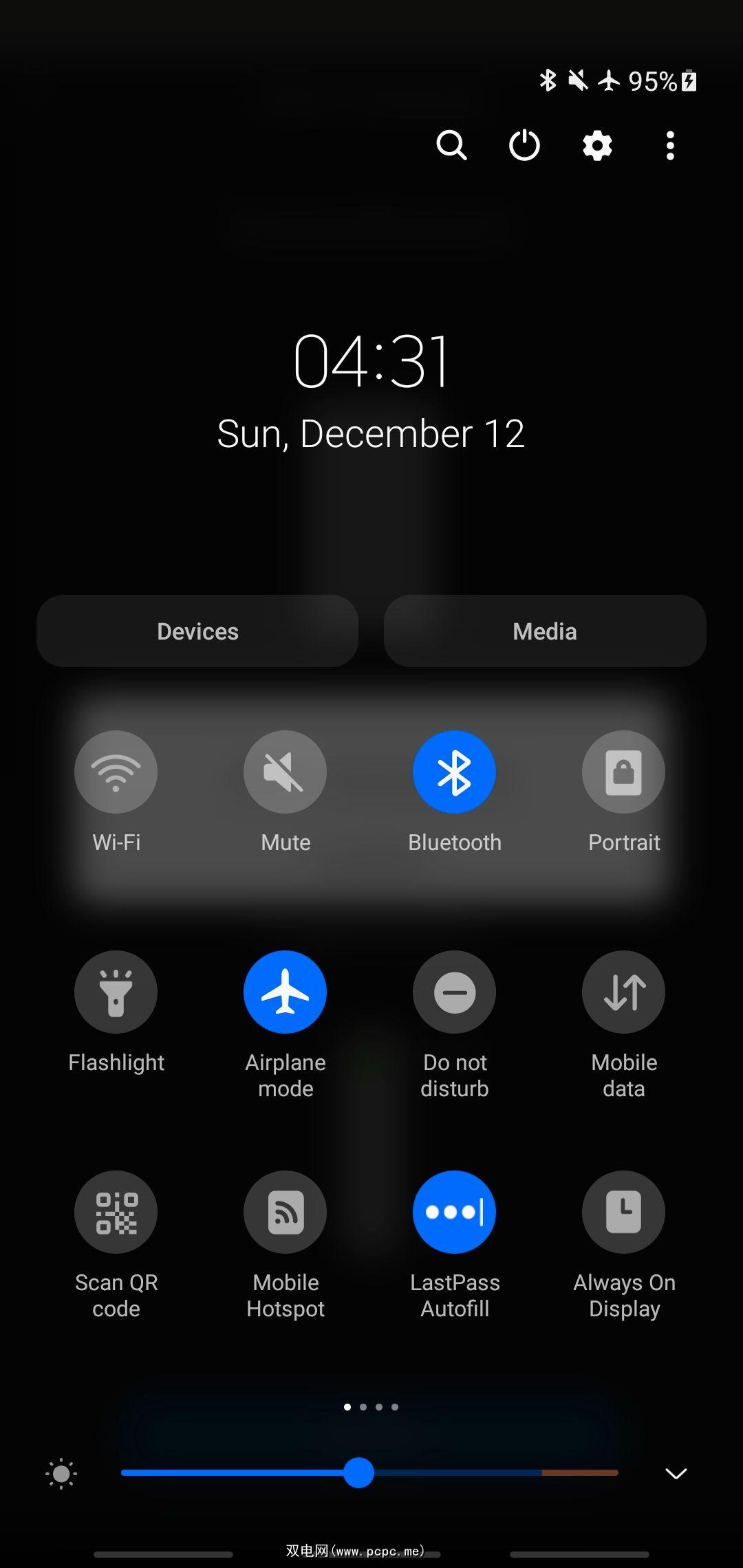Toggle Portrait screen rotation lock
743x1568 pixels.
[623, 772]
